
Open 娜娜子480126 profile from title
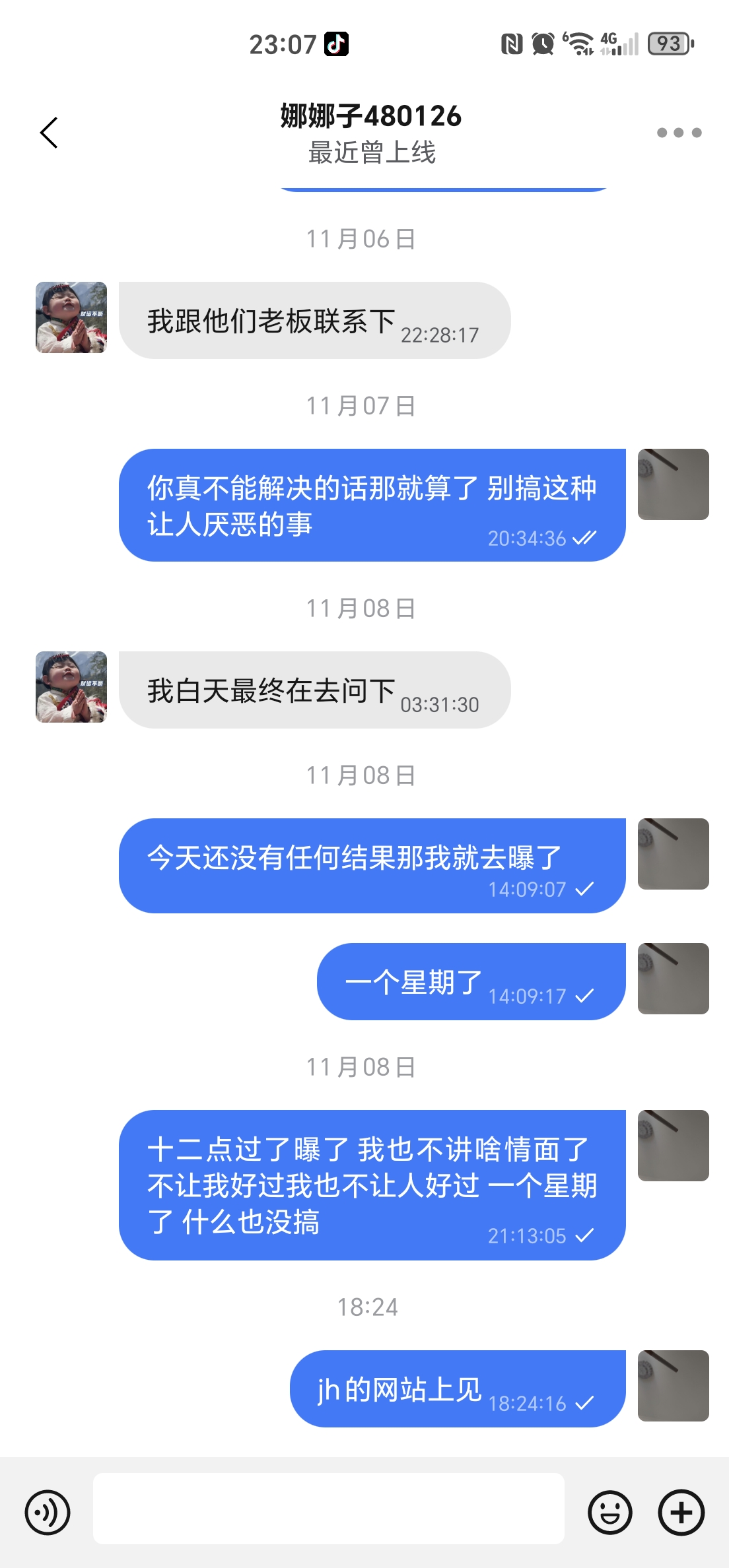click(x=370, y=116)
